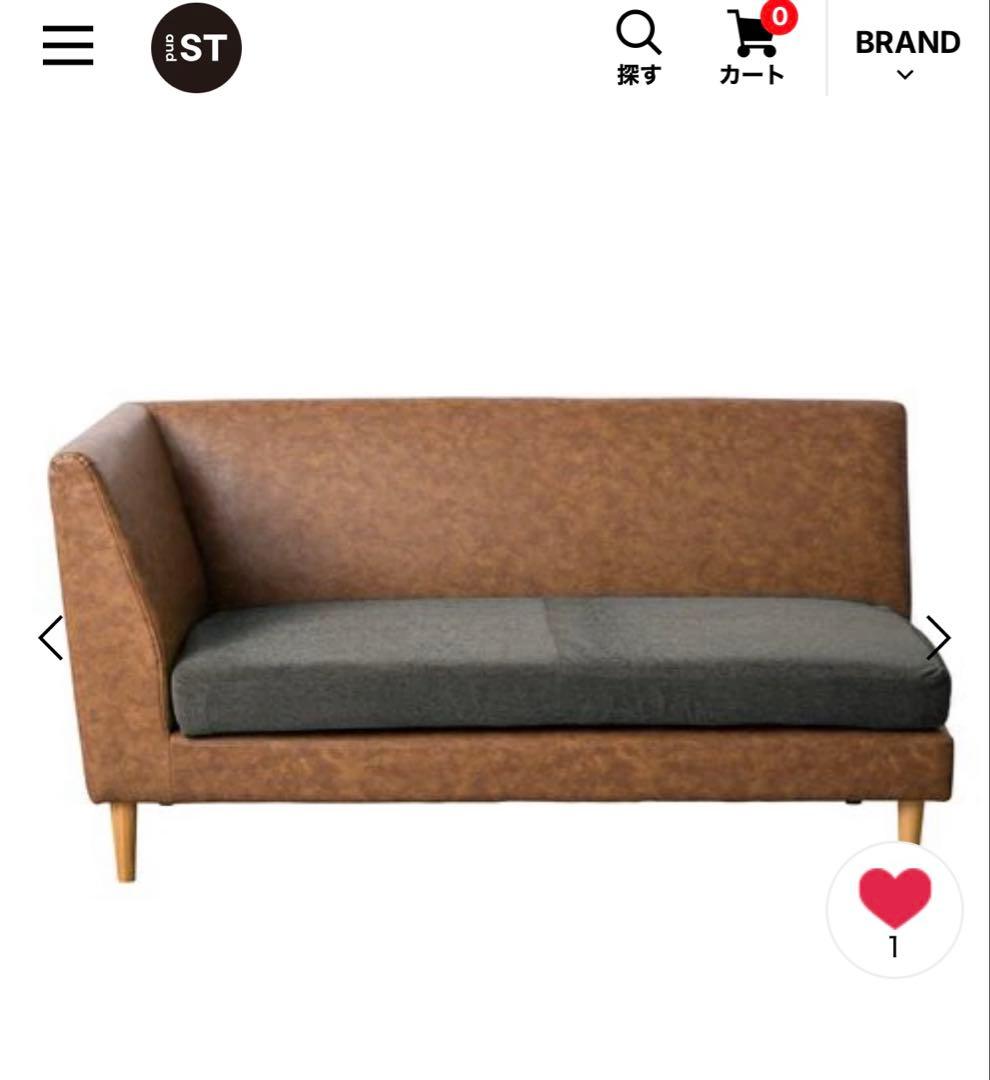The image size is (990, 1080).
Task: Show the previous product image
Action: pyautogui.click(x=51, y=638)
